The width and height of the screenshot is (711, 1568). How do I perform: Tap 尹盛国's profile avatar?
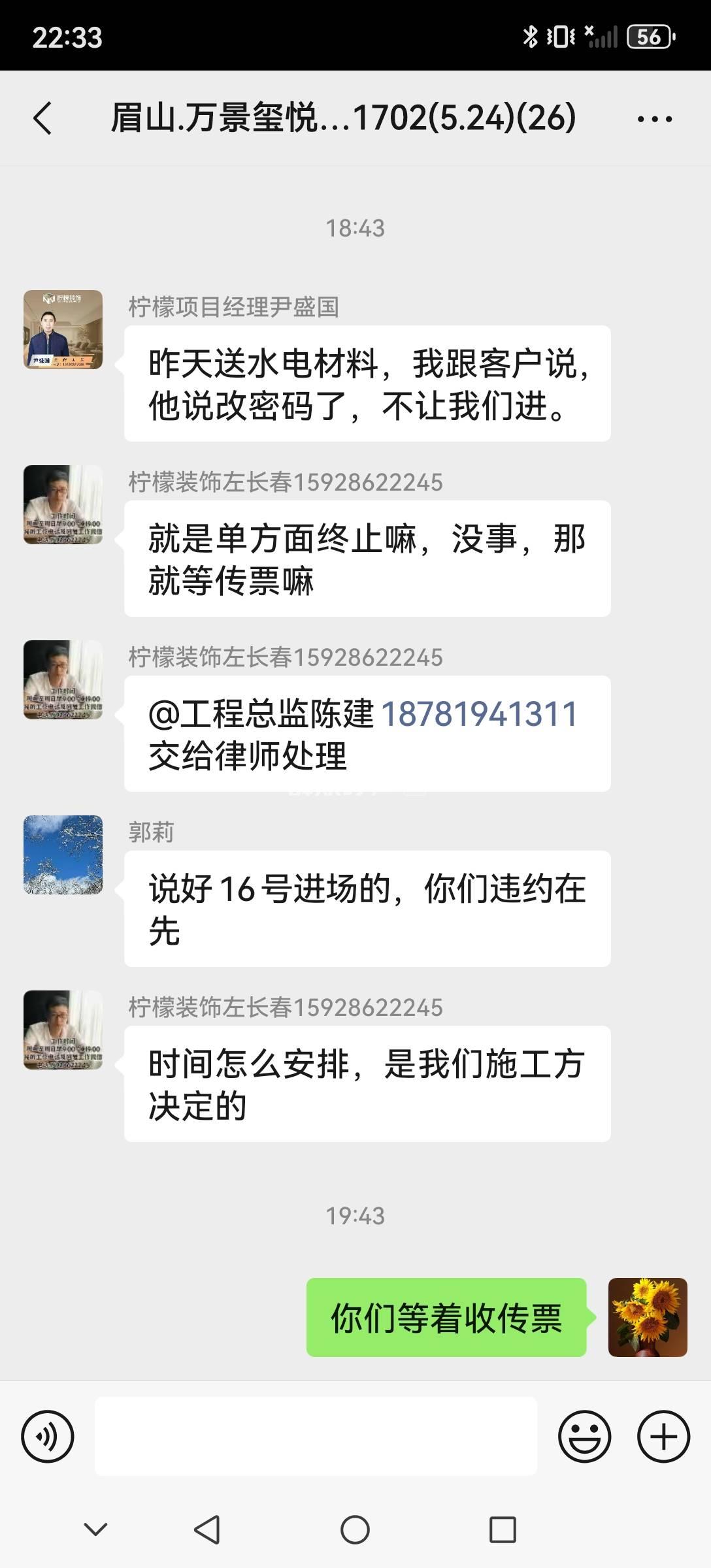pyautogui.click(x=63, y=330)
